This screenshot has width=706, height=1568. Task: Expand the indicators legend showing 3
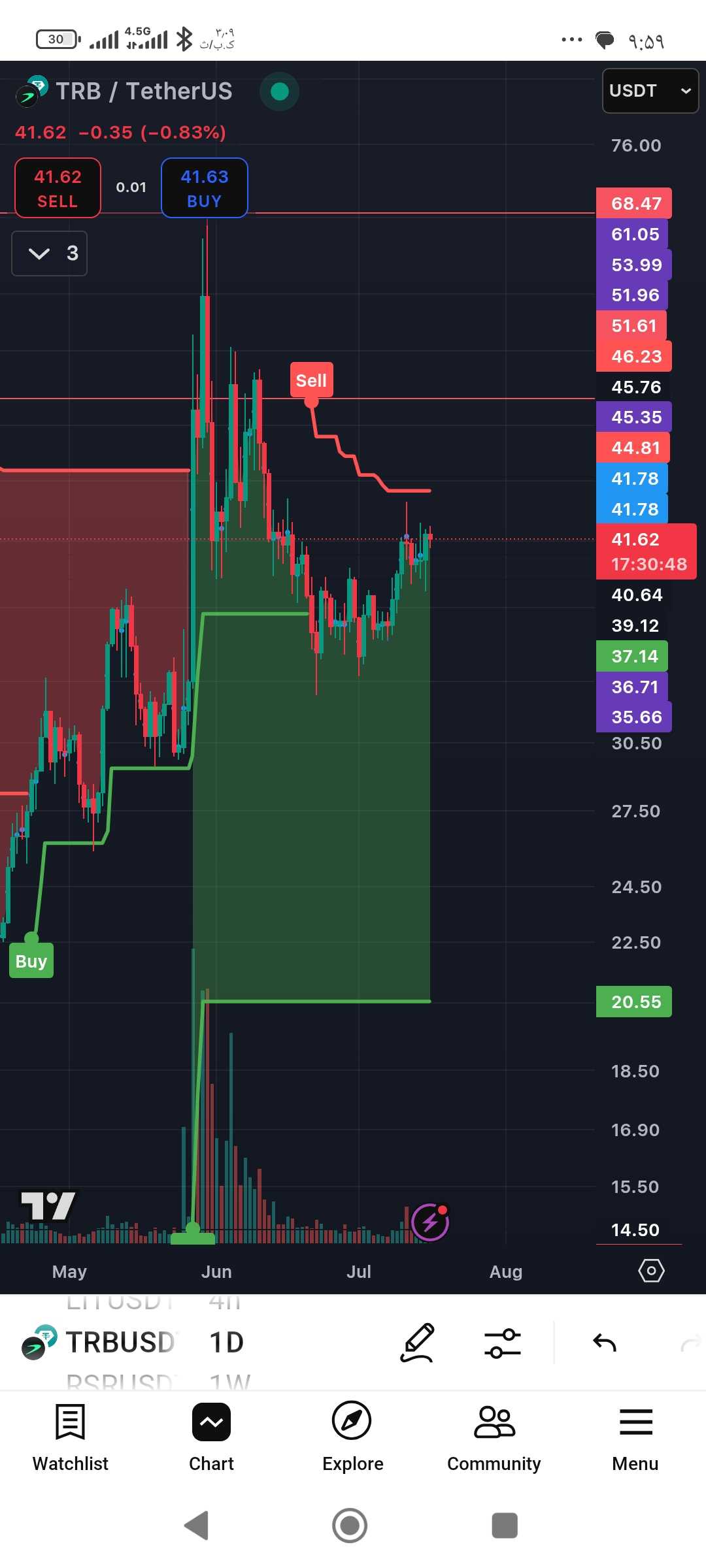click(50, 253)
